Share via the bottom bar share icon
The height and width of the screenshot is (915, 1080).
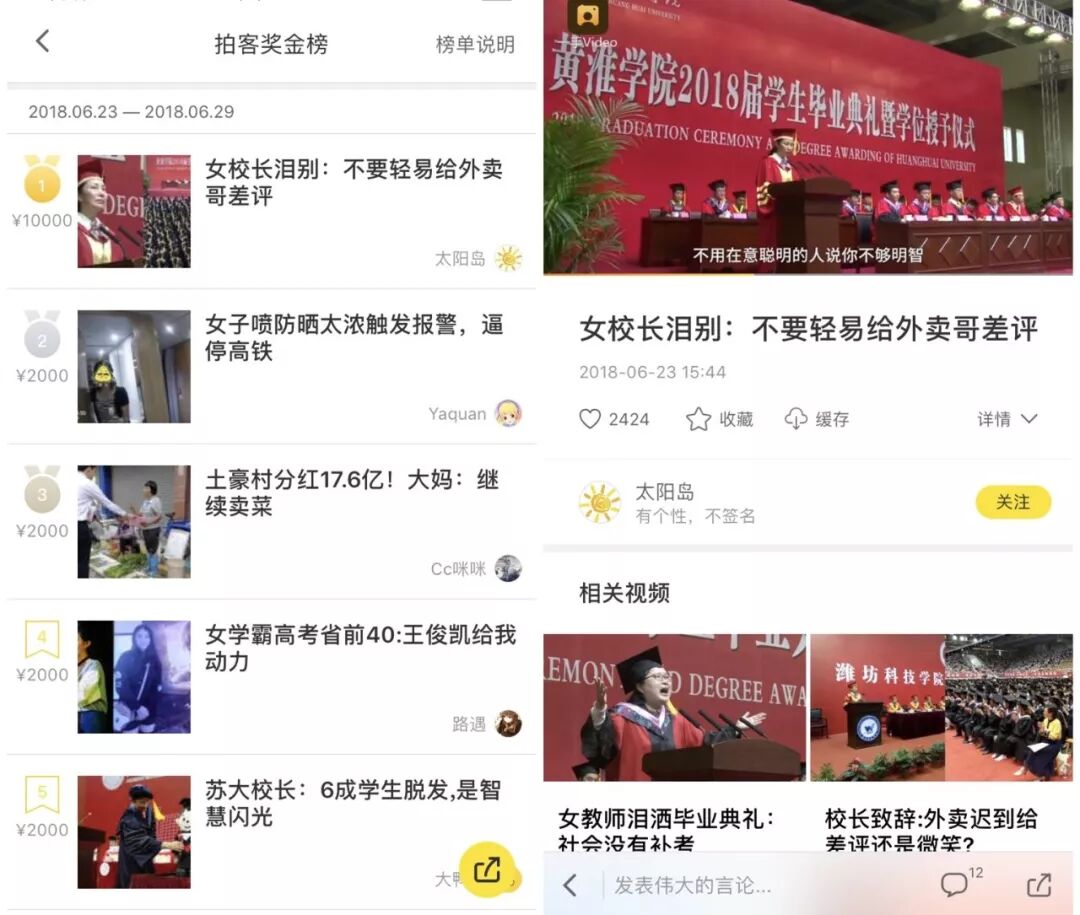(x=1039, y=885)
